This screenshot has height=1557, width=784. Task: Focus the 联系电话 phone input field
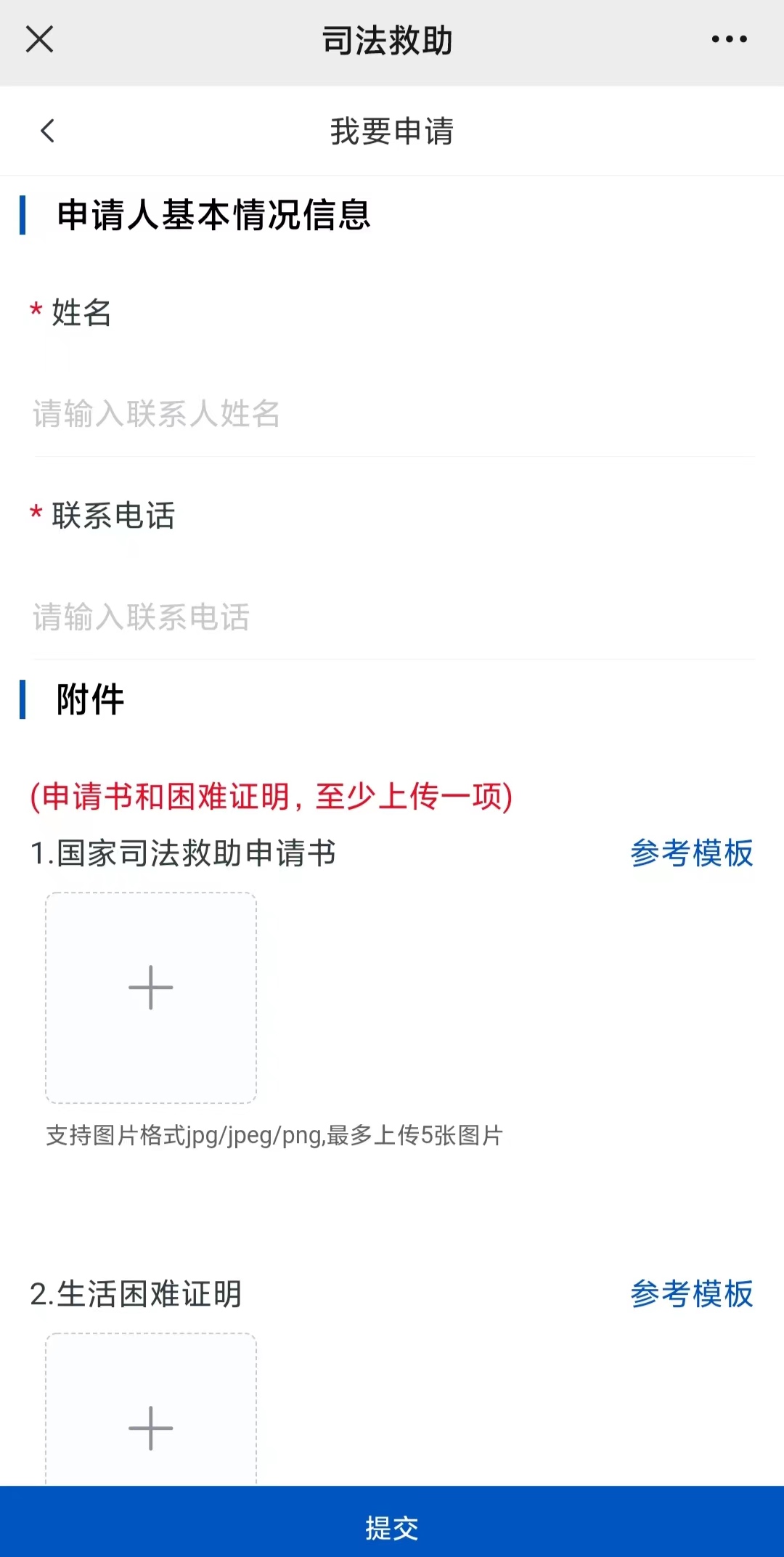point(392,617)
